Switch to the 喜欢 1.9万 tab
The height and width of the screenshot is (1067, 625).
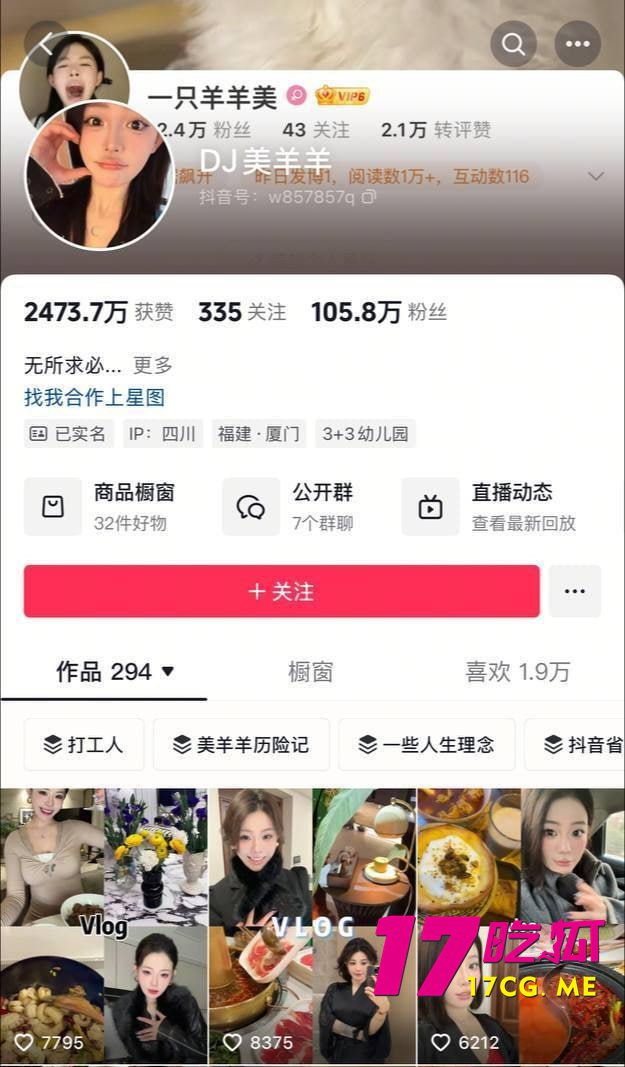tap(517, 672)
